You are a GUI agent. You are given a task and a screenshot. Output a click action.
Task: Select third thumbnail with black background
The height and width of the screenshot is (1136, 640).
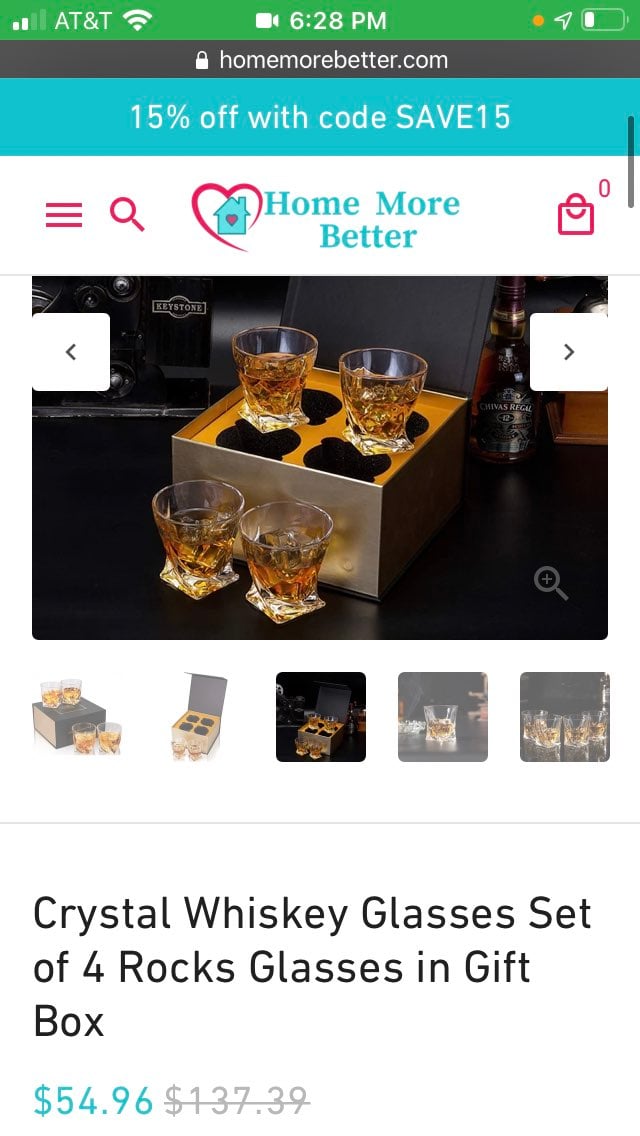(321, 717)
